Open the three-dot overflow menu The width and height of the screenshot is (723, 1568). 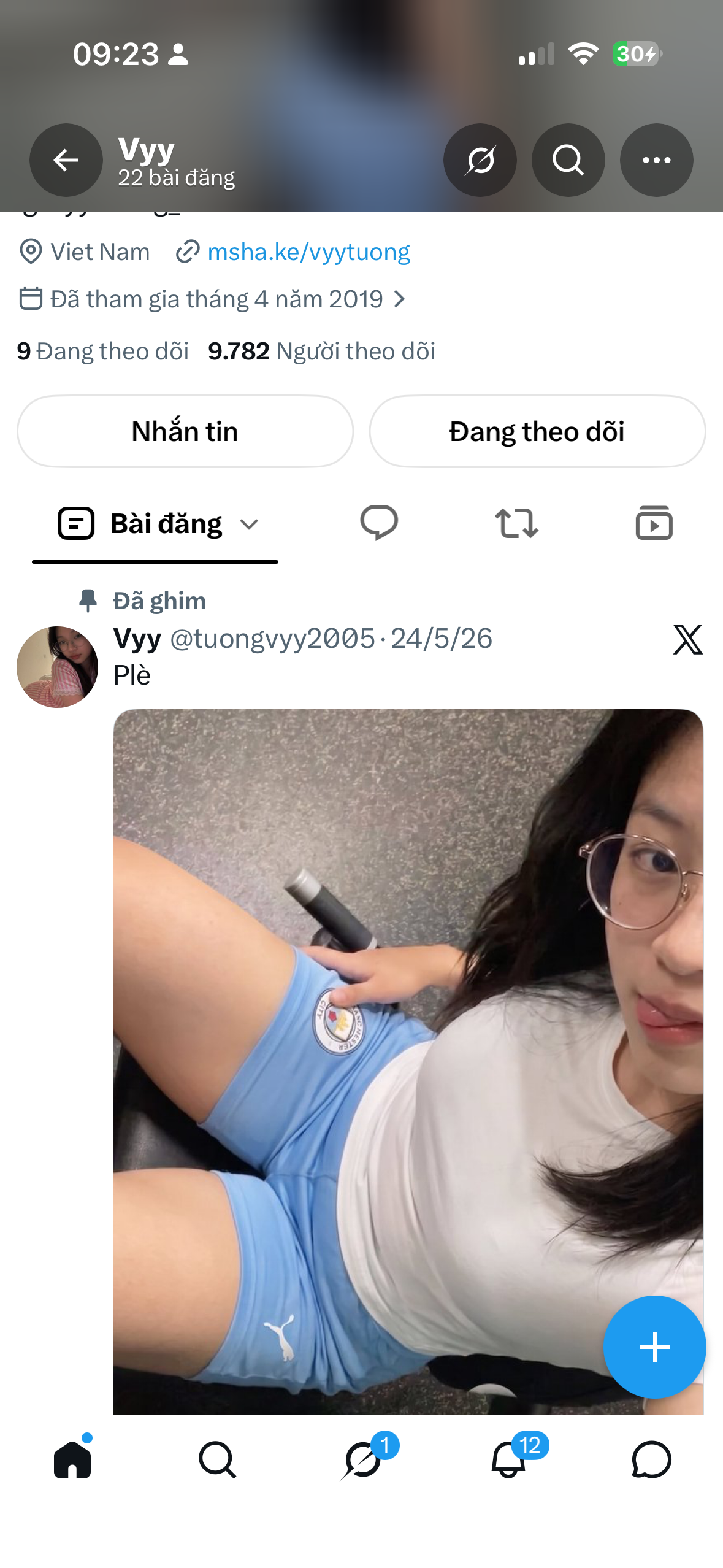point(657,160)
